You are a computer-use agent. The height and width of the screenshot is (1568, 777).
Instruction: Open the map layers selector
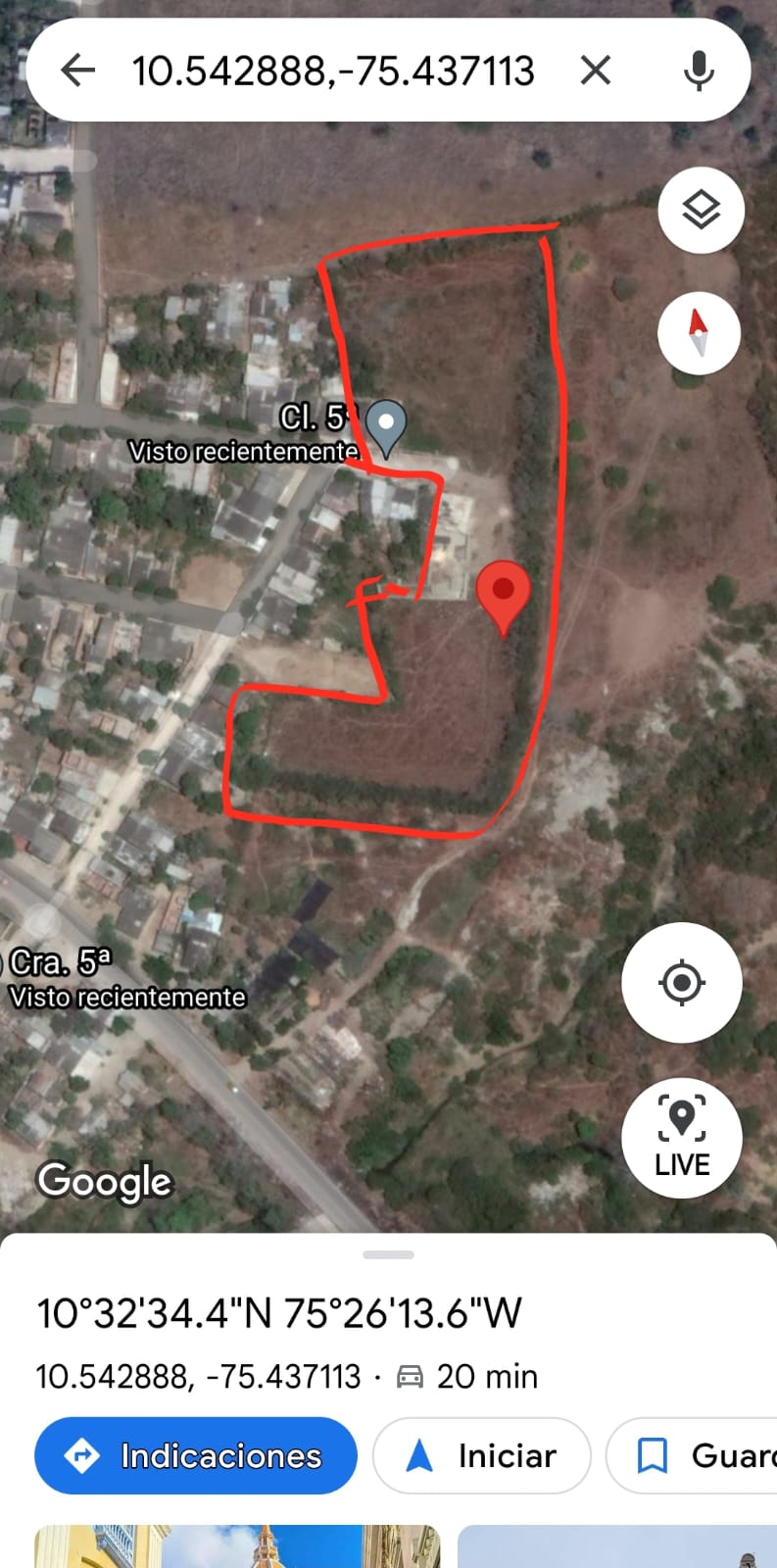(x=701, y=210)
